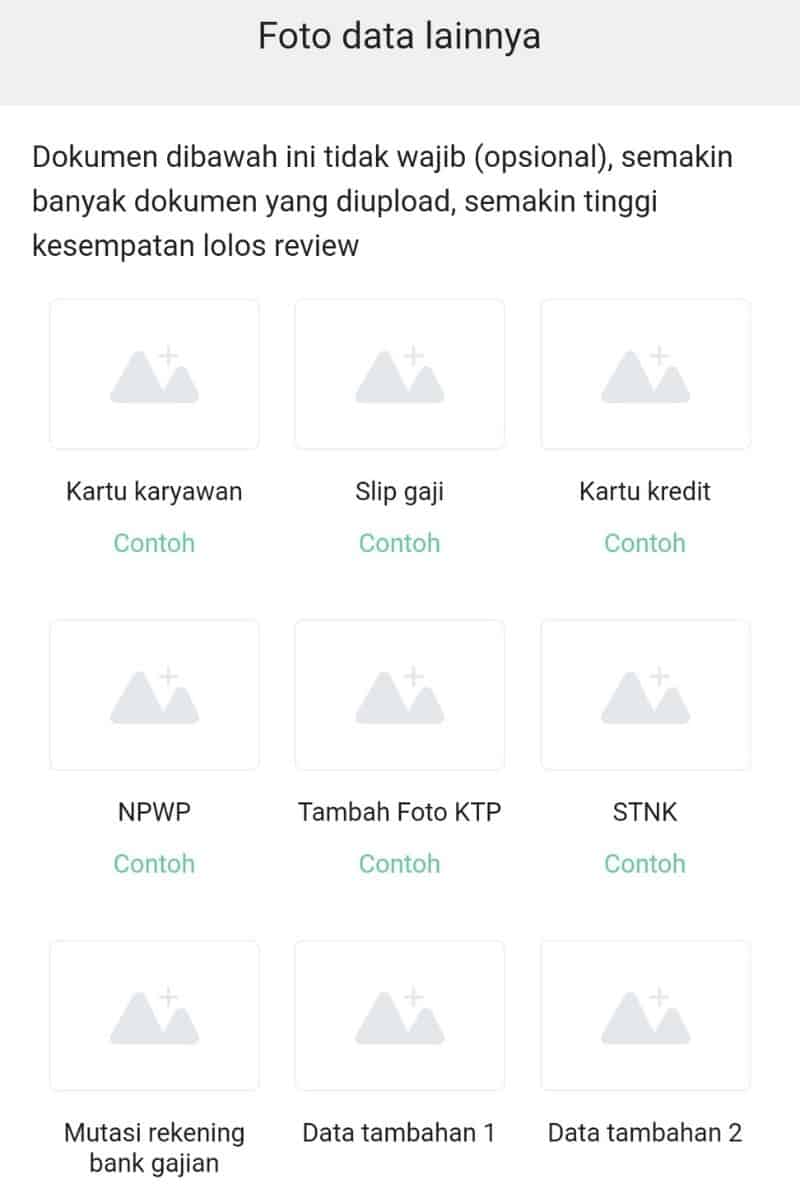800x1200 pixels.
Task: Tap the Kartu karyawan photo upload icon
Action: (154, 373)
